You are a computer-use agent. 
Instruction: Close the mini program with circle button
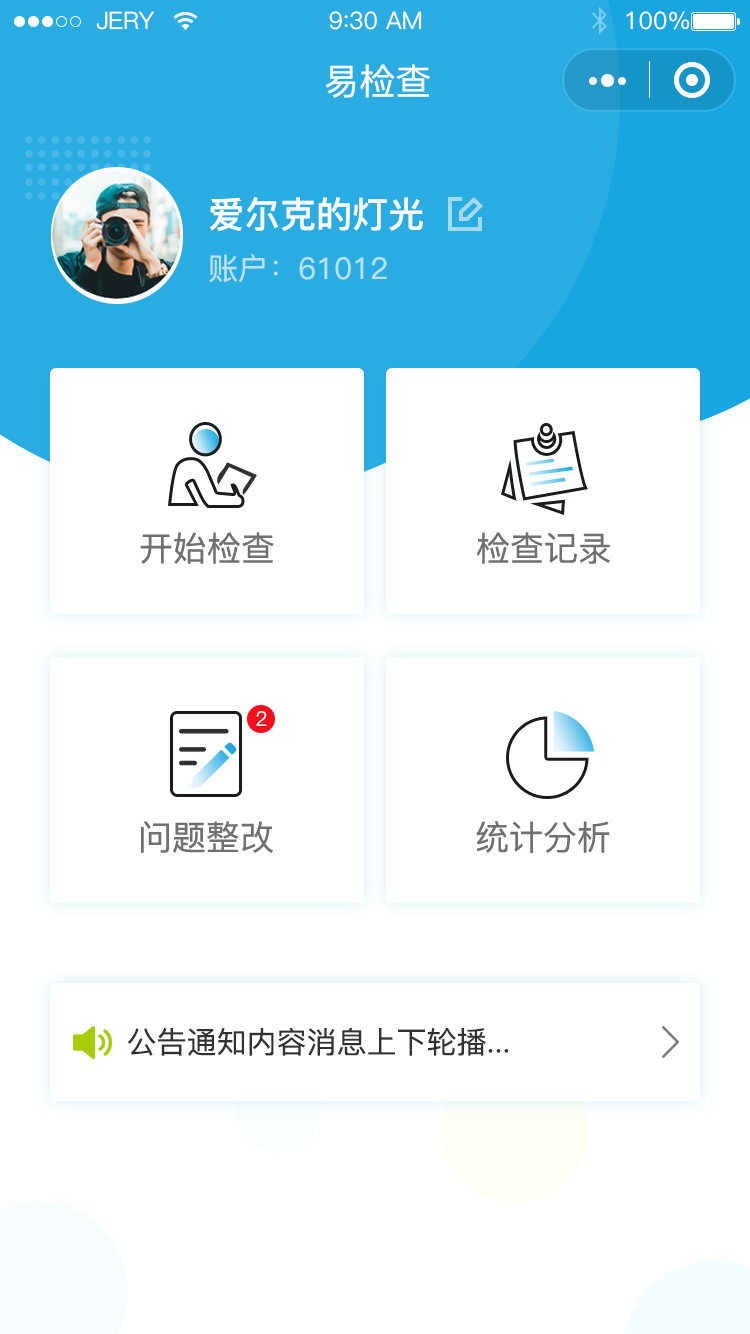(x=692, y=81)
